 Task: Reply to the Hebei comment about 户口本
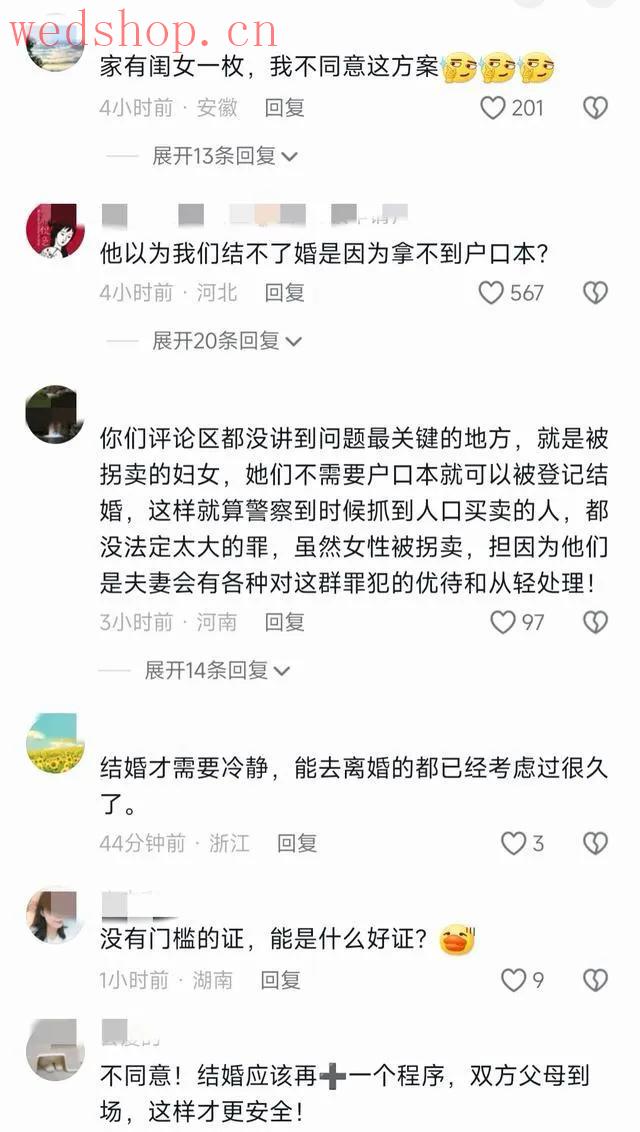(x=284, y=293)
